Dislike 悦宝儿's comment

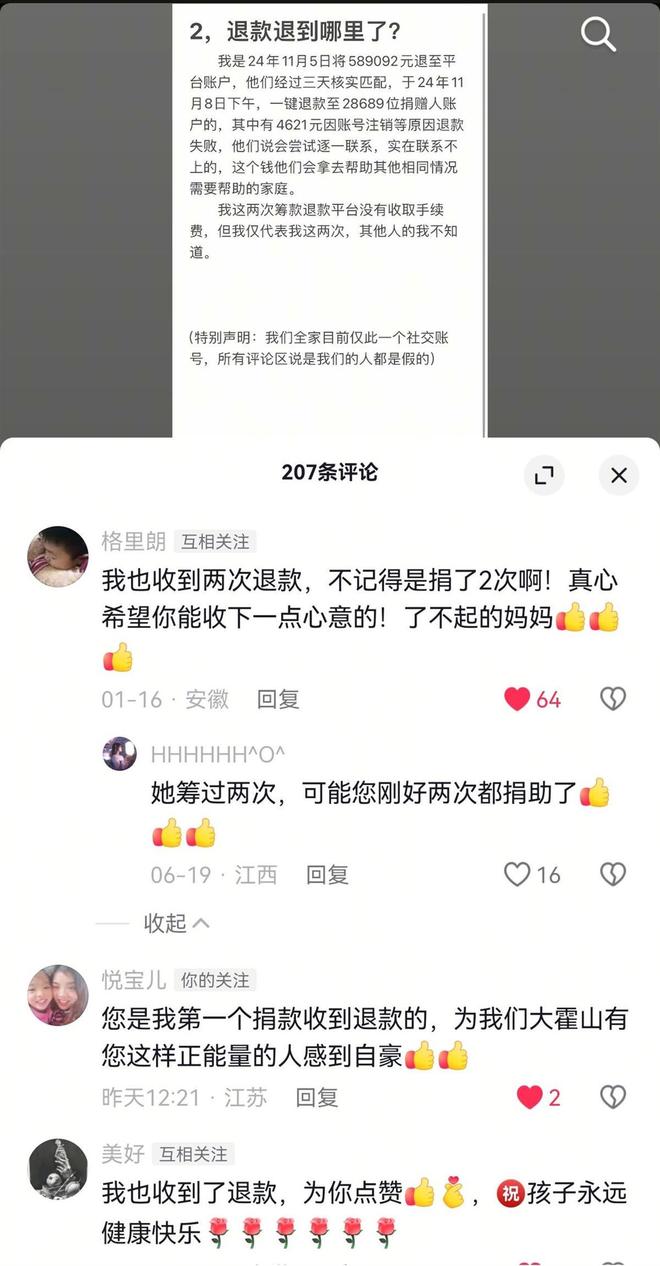[x=612, y=1097]
